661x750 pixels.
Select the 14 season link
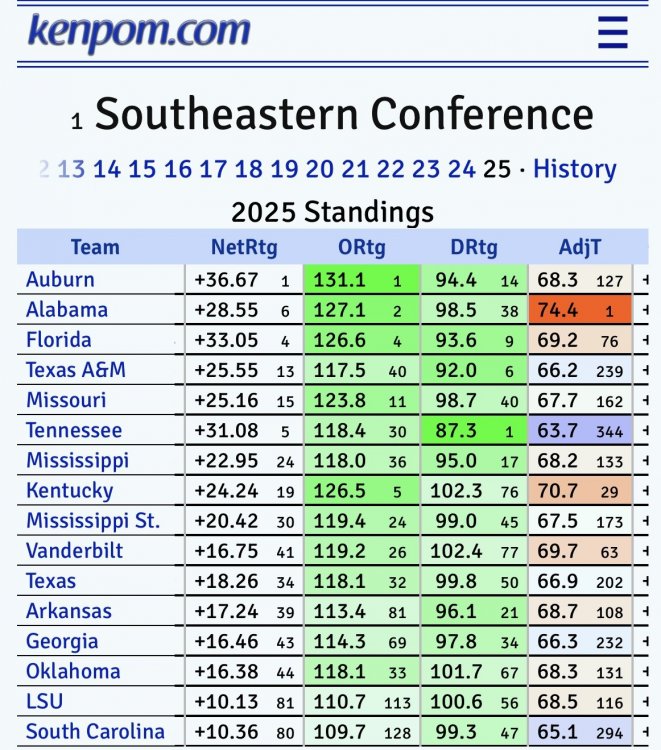107,169
